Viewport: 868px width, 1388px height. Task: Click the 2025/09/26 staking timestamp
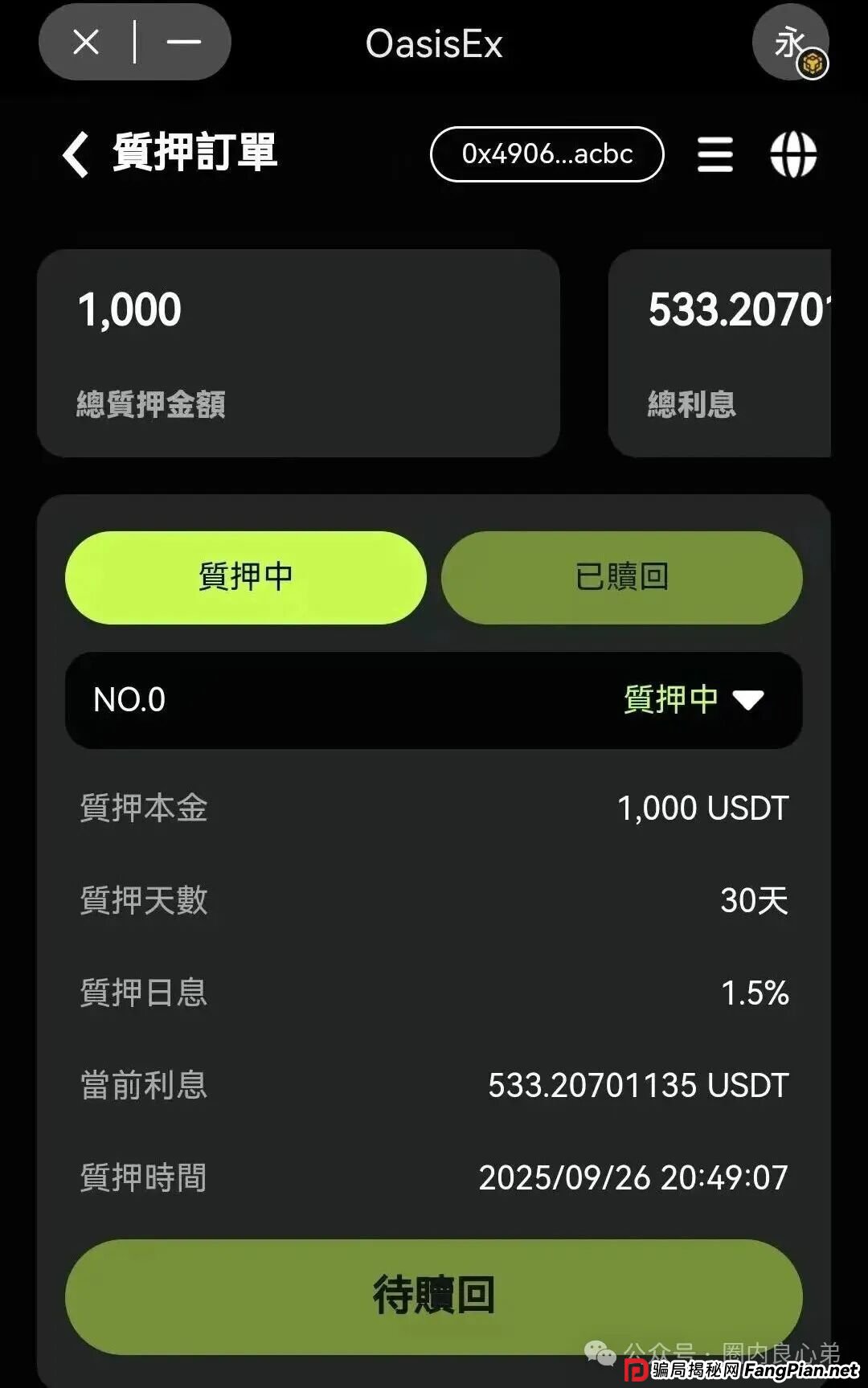pyautogui.click(x=634, y=1177)
